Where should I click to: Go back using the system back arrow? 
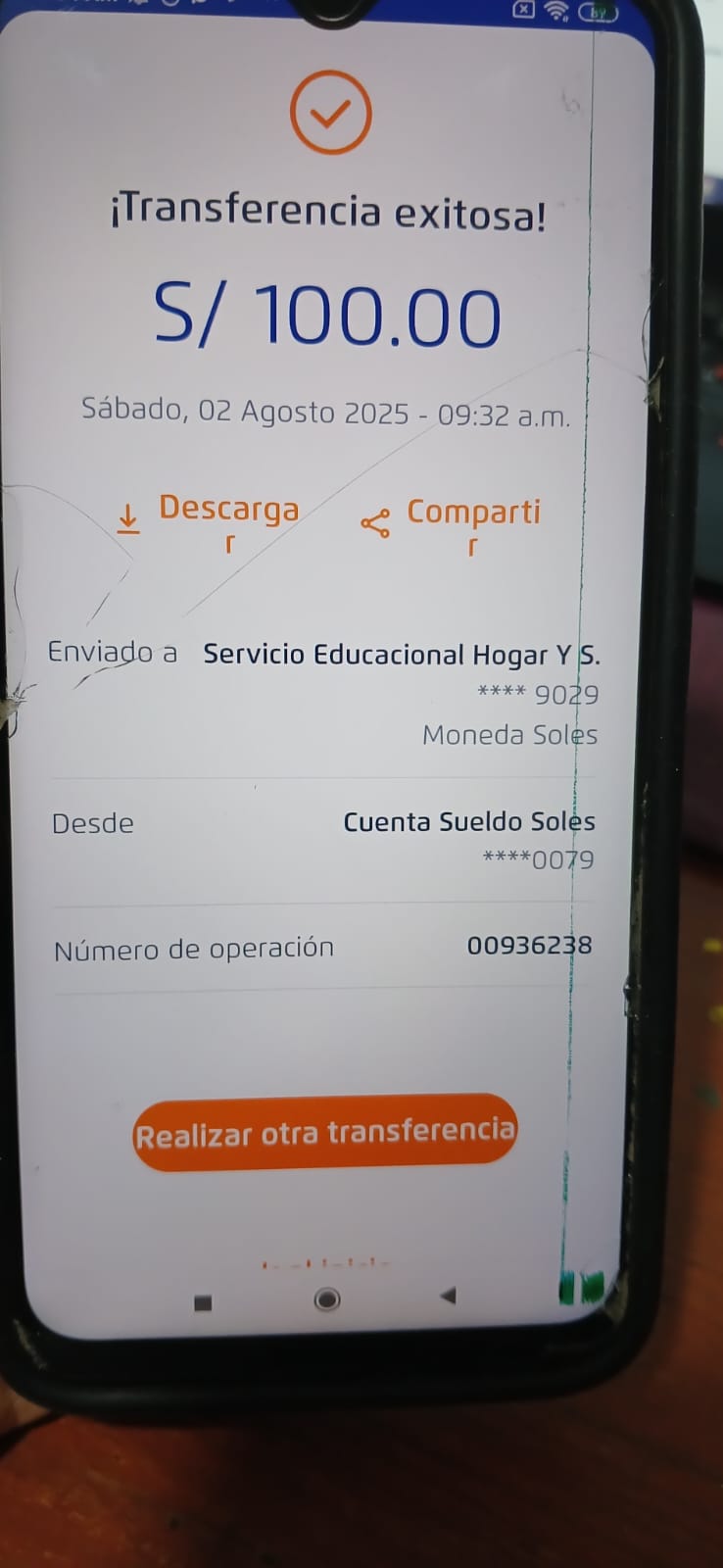click(x=448, y=1296)
